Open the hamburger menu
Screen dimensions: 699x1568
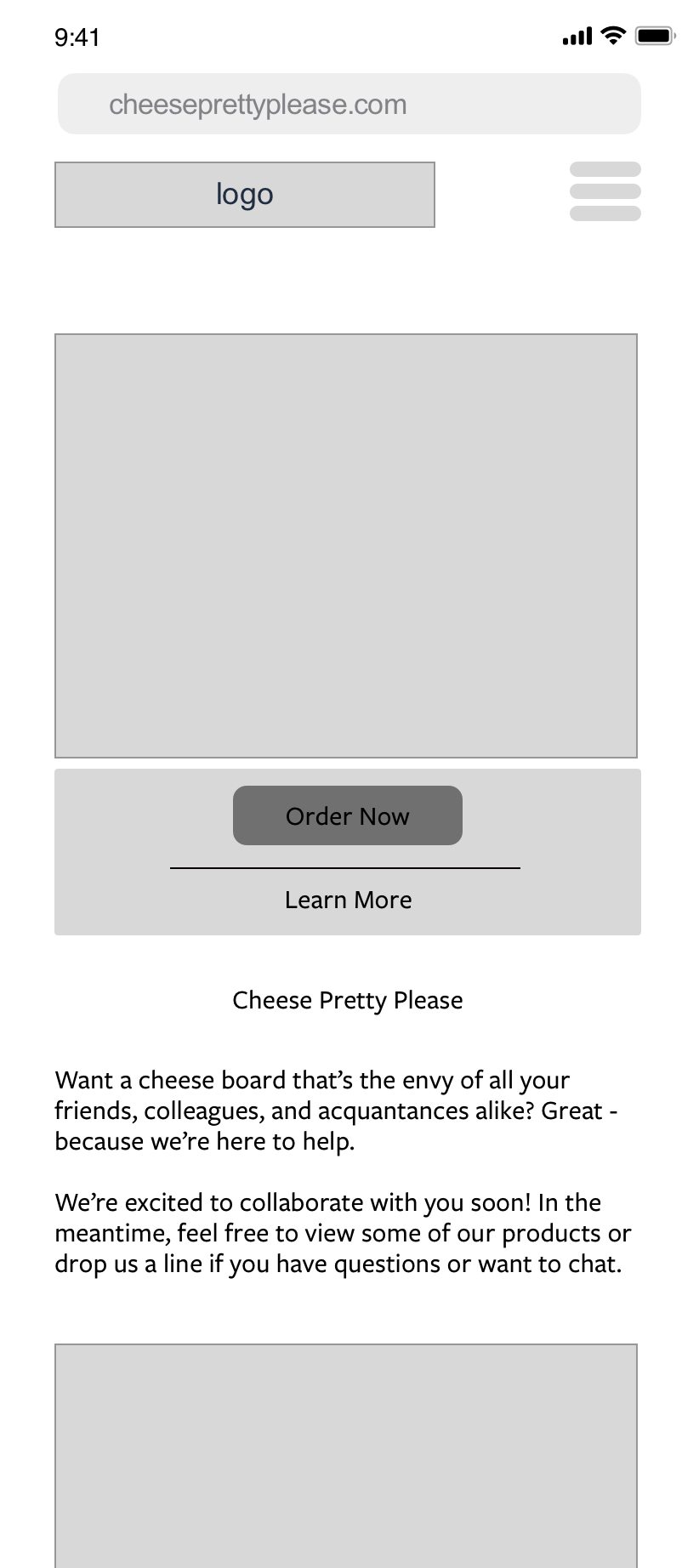click(605, 191)
